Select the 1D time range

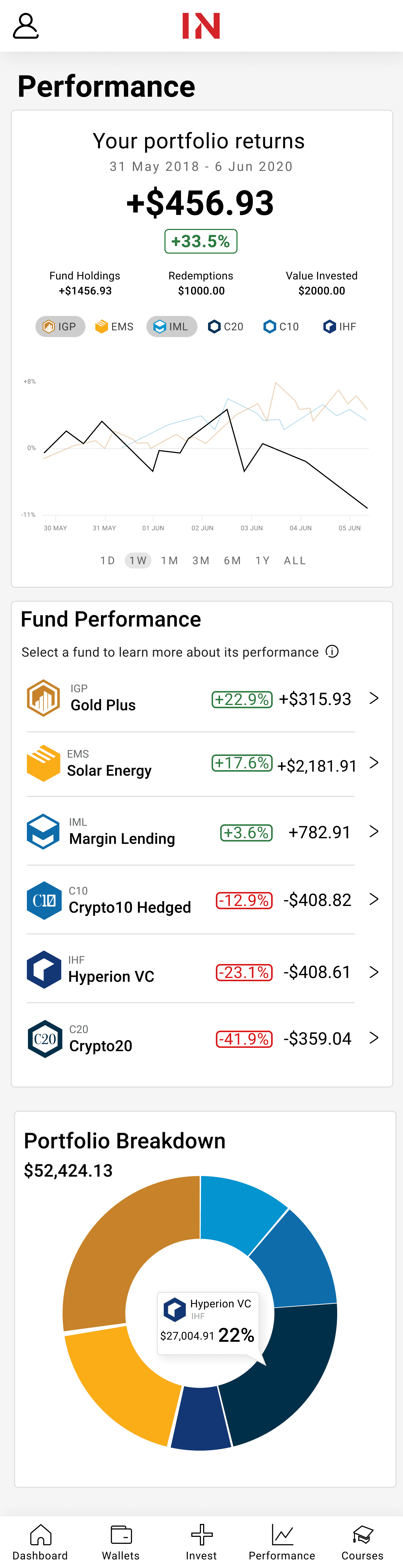[108, 561]
